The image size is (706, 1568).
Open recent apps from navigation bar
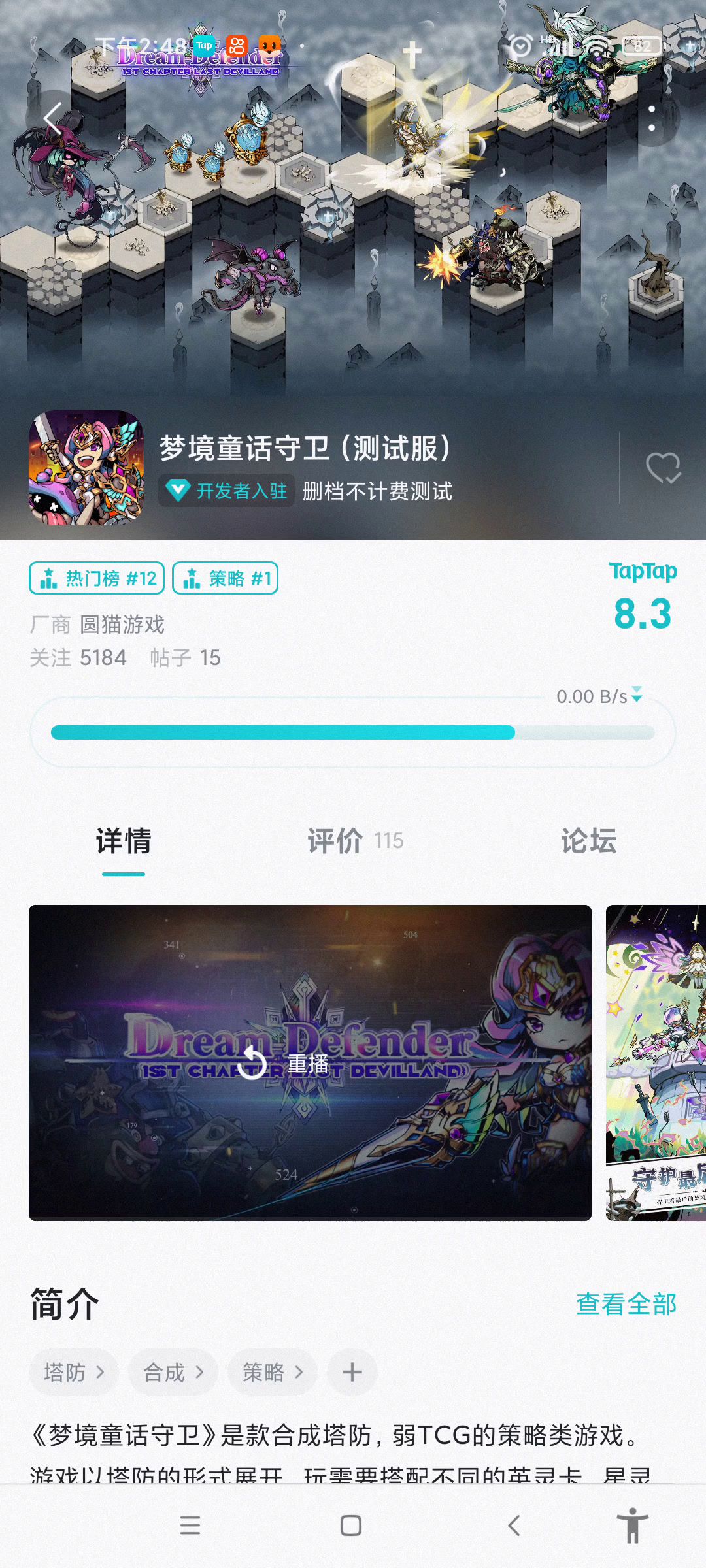[x=190, y=1526]
